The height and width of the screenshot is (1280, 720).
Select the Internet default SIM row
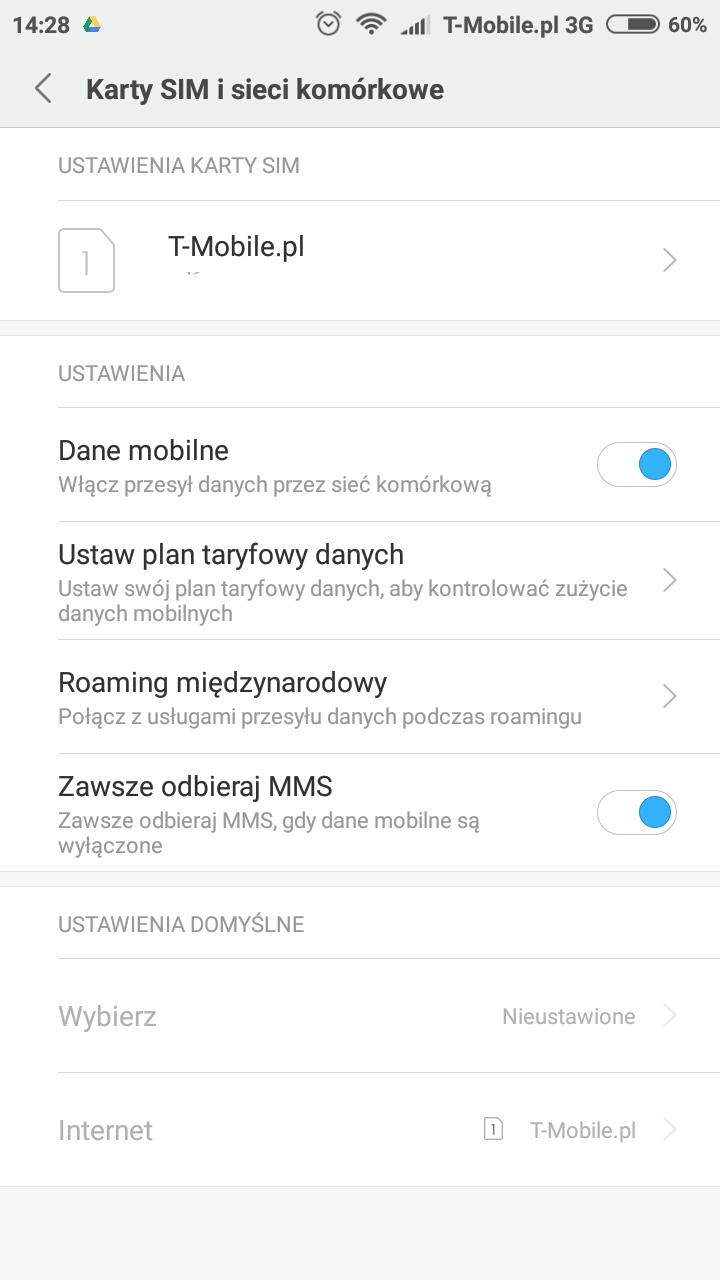pyautogui.click(x=360, y=1130)
